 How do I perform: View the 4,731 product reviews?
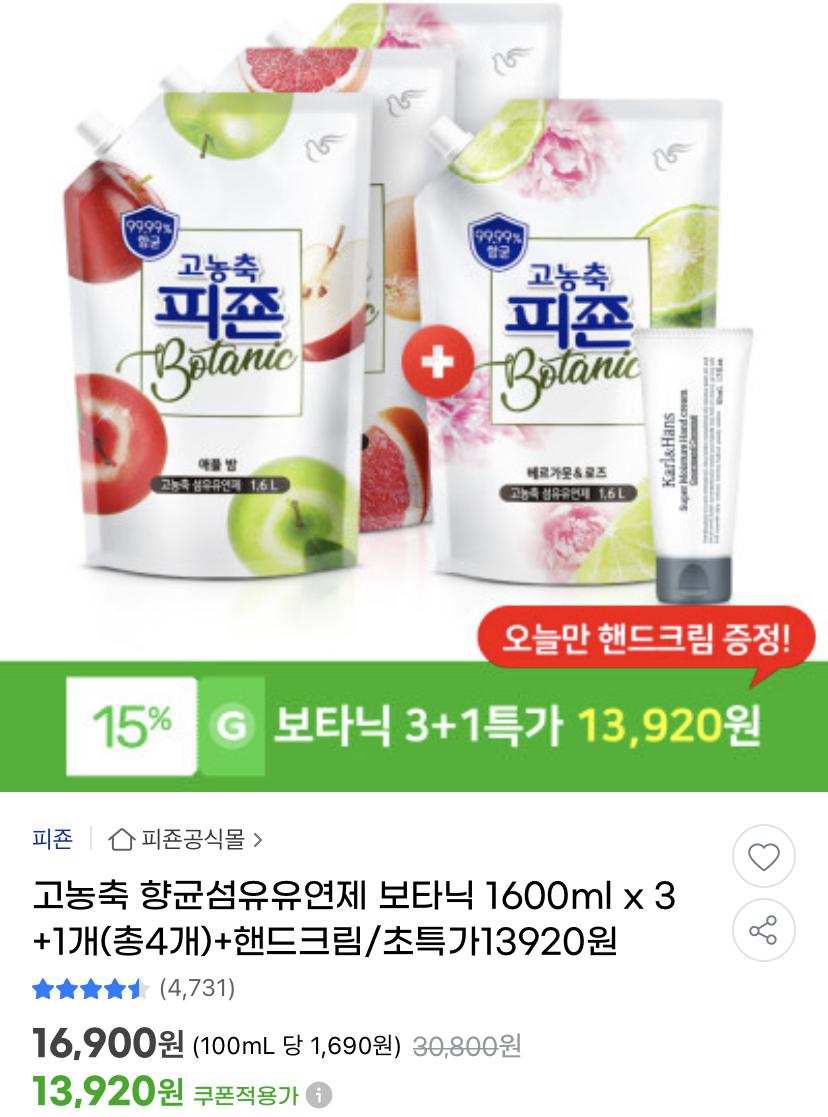coord(197,989)
